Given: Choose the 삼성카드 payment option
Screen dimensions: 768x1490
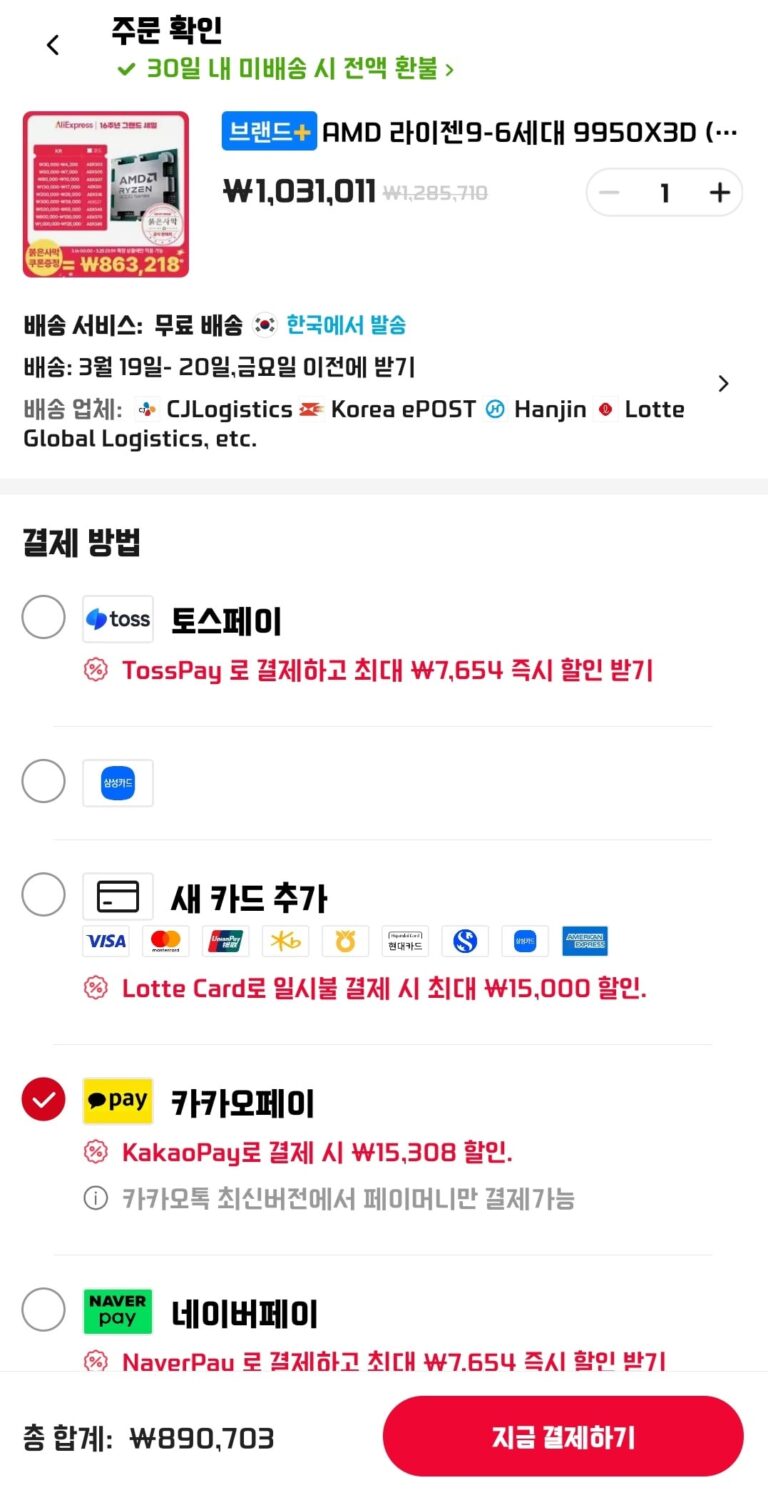Looking at the screenshot, I should [x=43, y=781].
